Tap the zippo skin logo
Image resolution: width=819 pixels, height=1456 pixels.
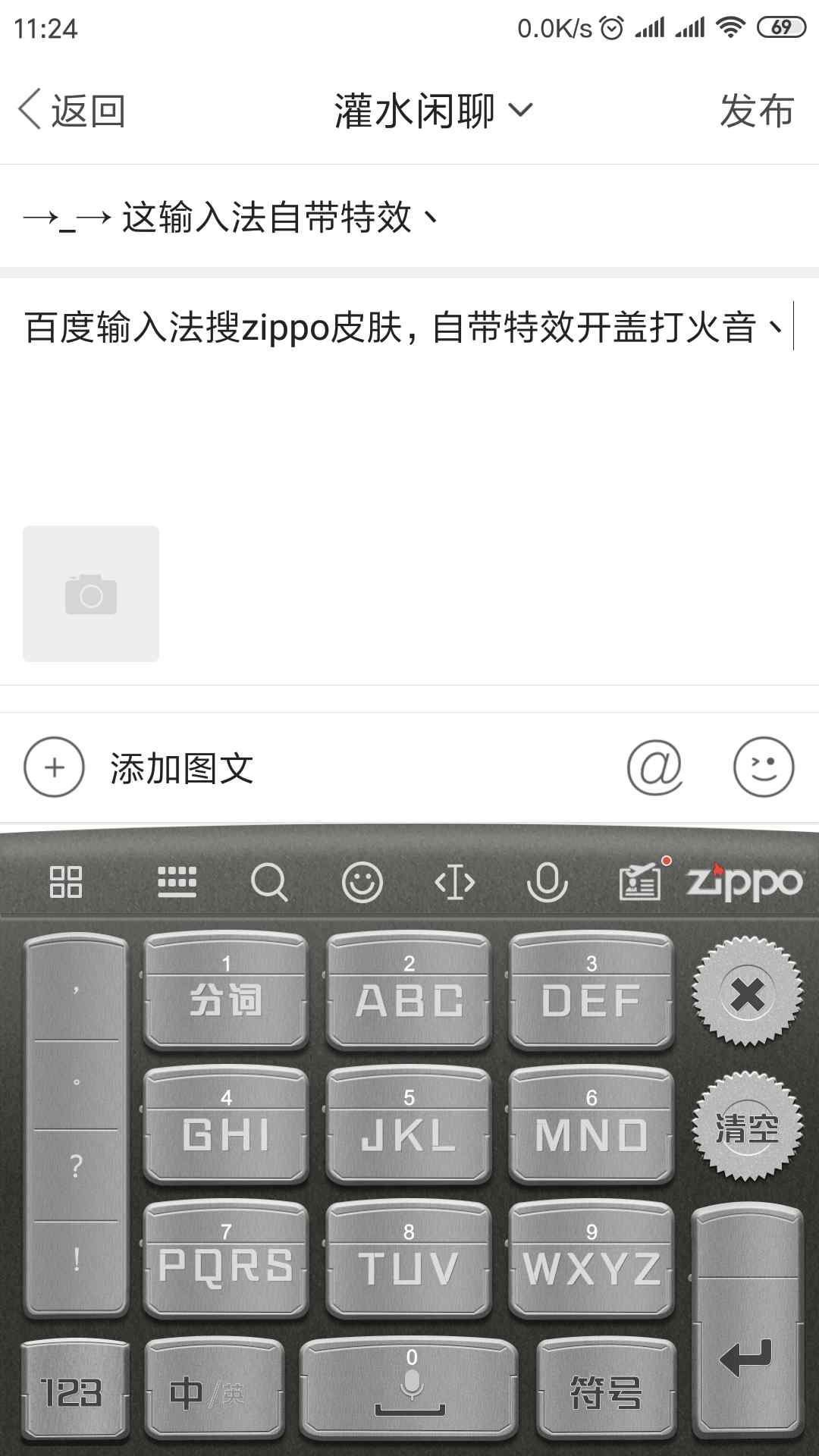(x=744, y=882)
